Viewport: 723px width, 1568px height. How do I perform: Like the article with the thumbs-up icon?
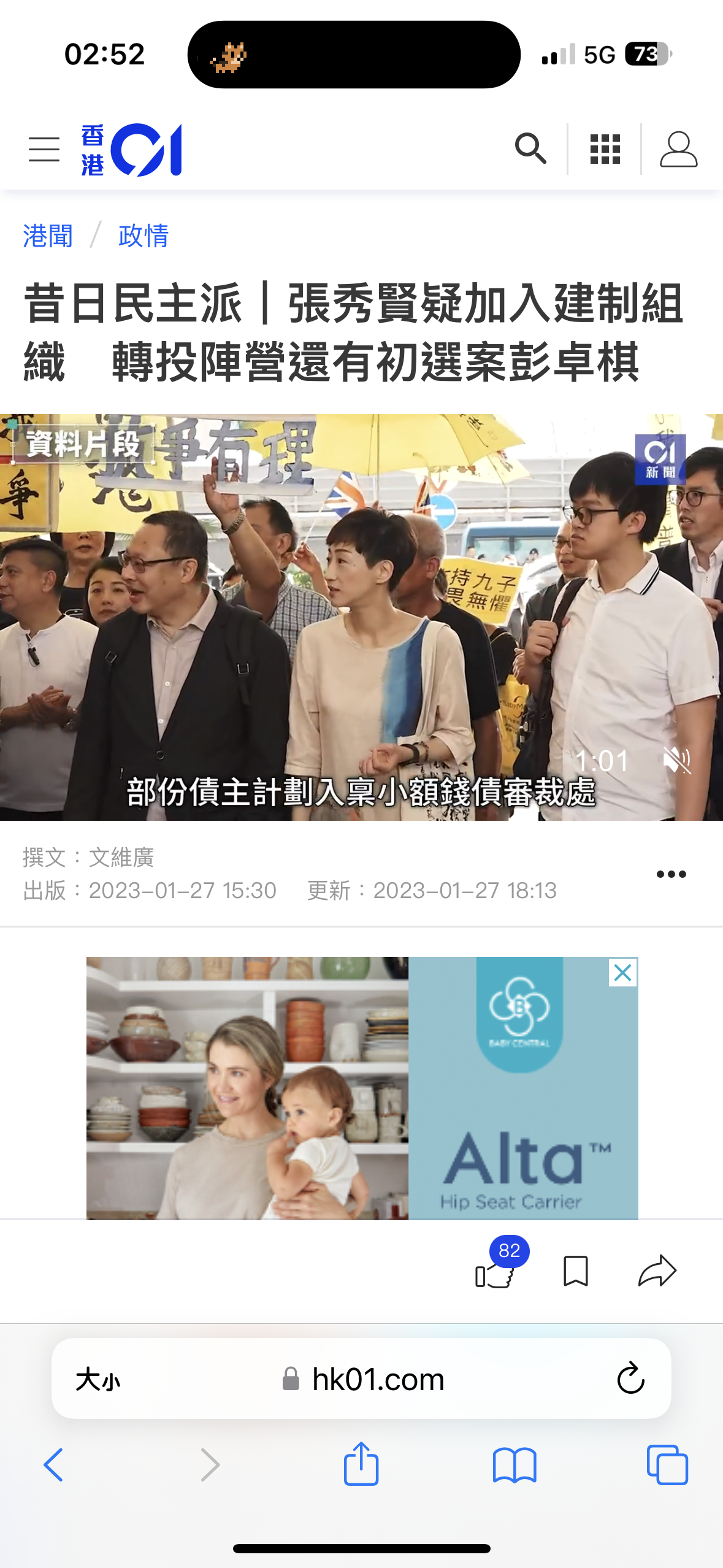click(494, 1272)
